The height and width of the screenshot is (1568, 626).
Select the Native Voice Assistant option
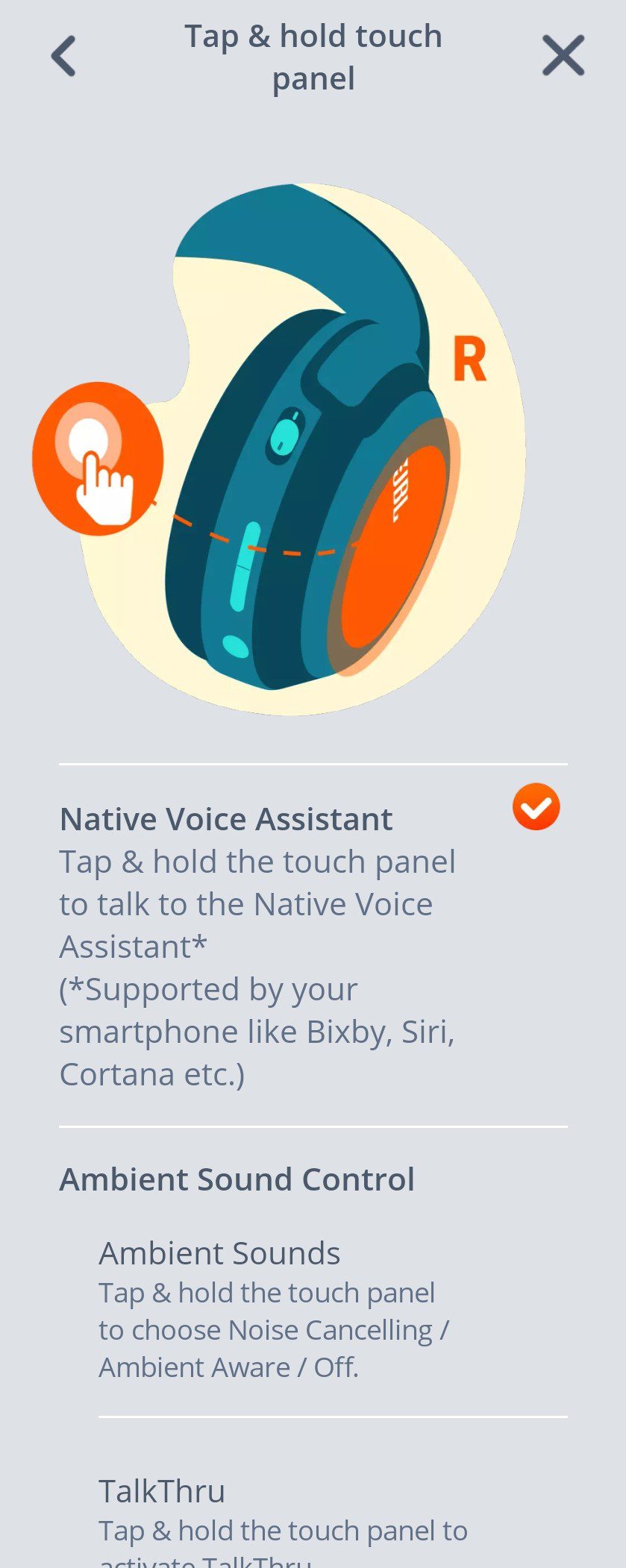[x=312, y=944]
